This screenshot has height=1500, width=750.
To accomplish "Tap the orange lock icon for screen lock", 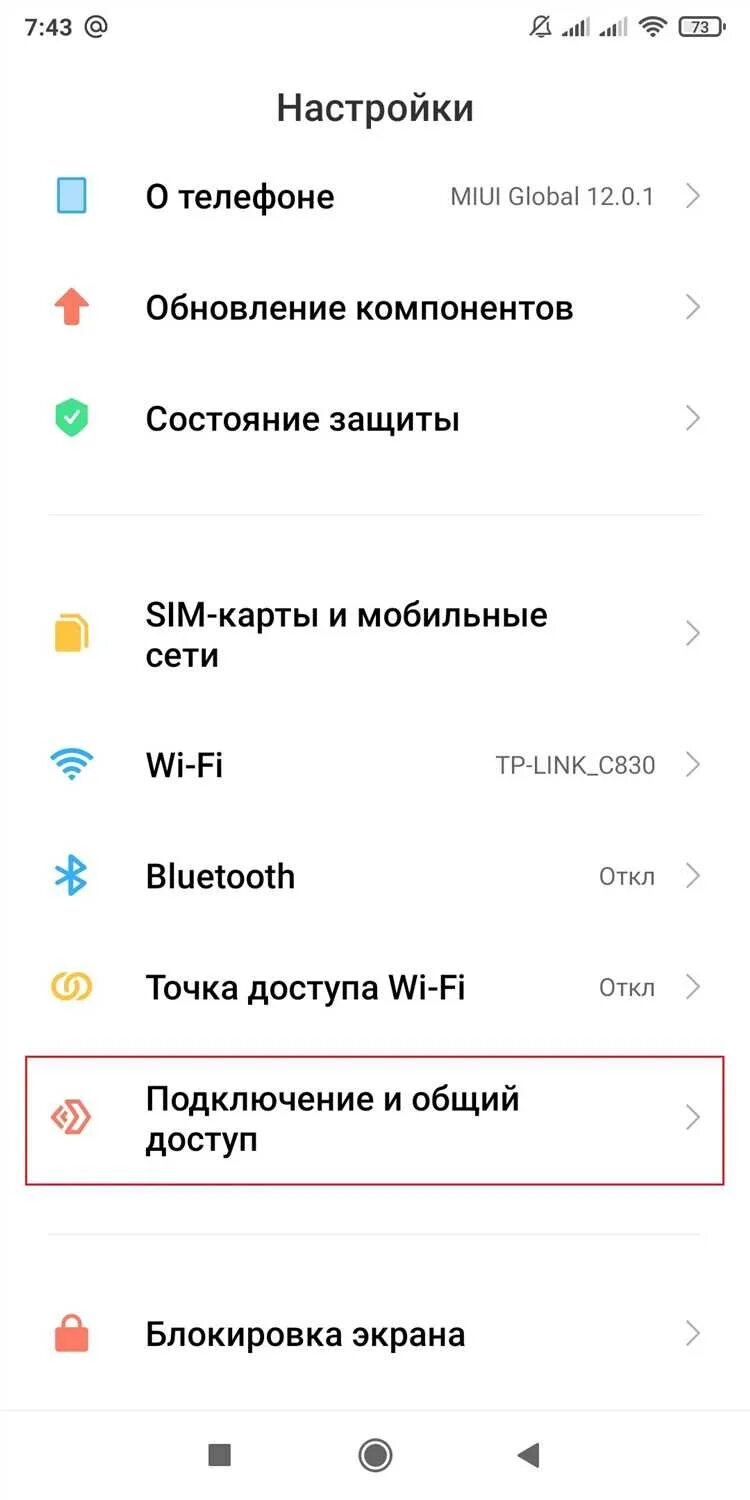I will point(71,1333).
